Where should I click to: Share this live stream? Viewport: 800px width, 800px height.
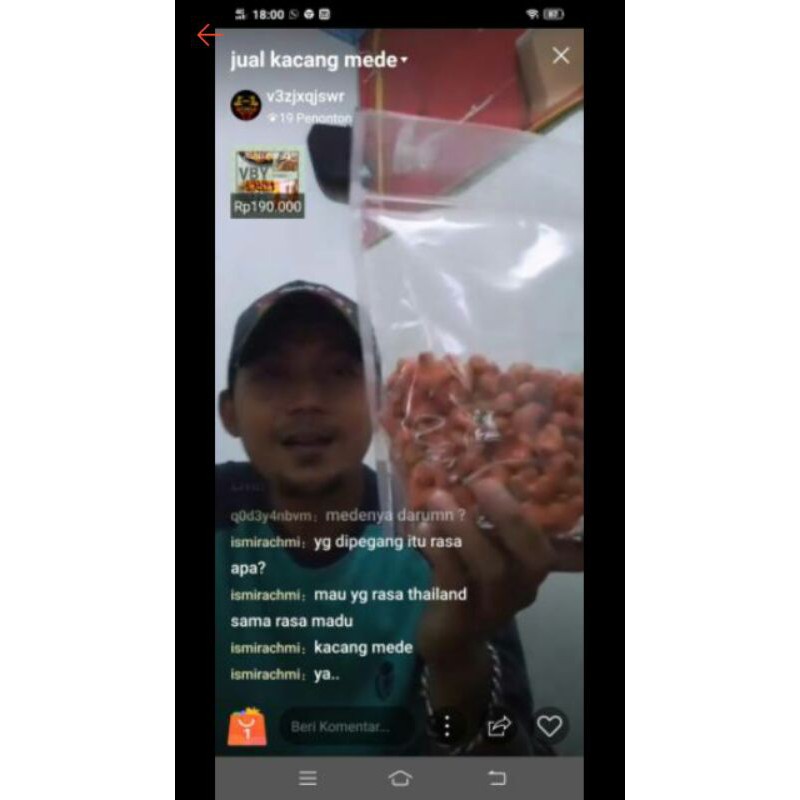click(x=498, y=726)
